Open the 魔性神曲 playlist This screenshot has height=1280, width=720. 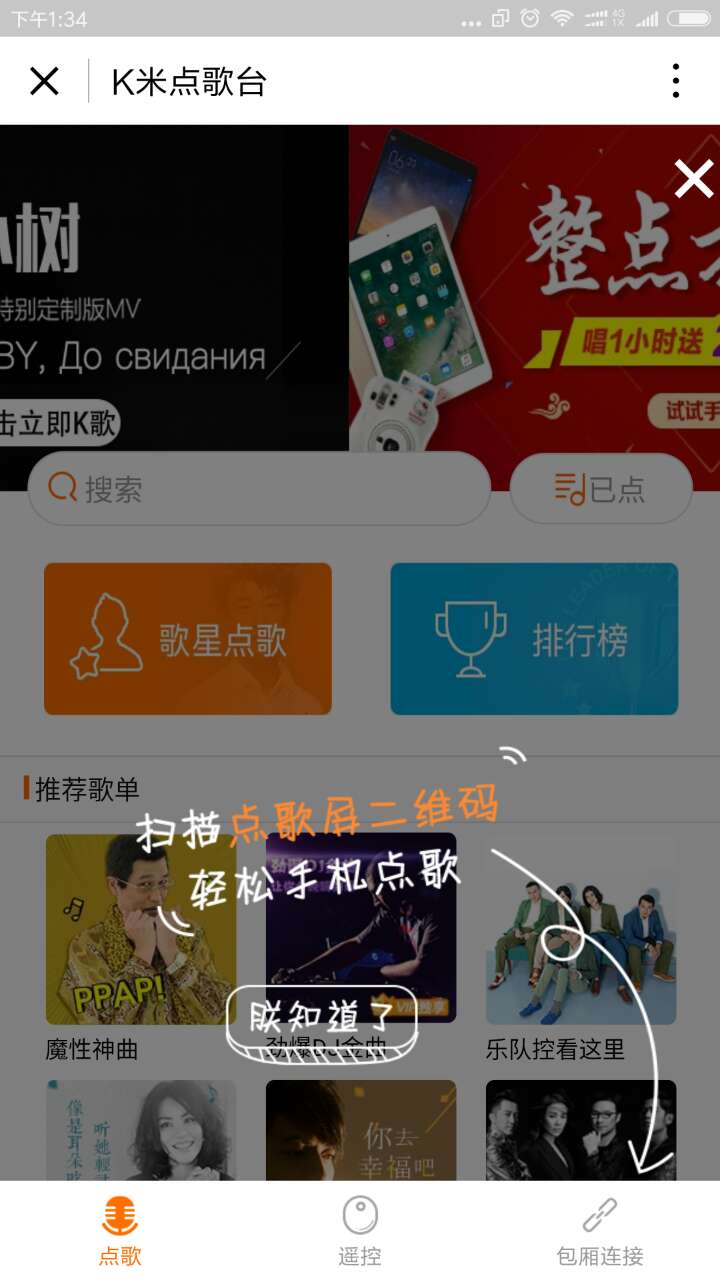pos(141,930)
